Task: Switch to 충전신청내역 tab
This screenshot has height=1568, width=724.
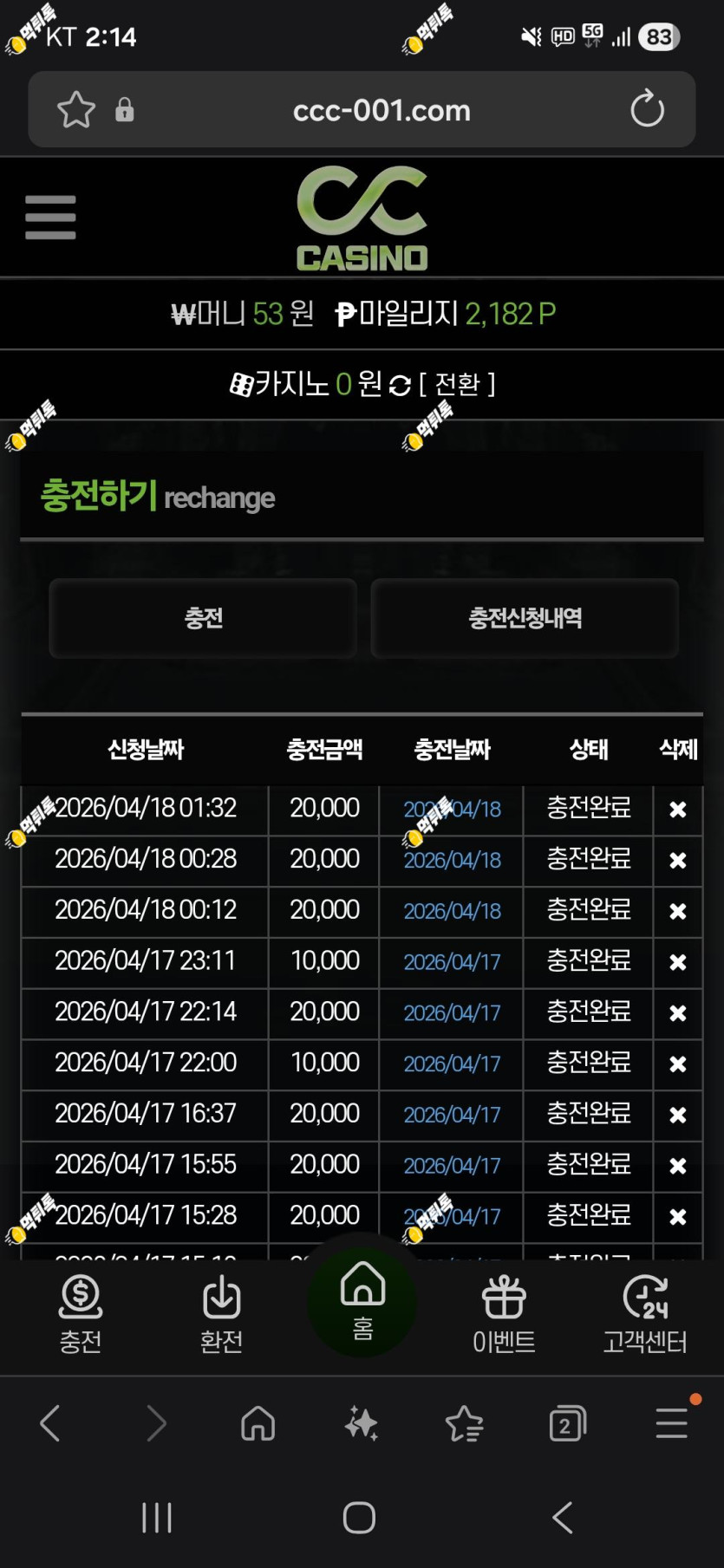Action: coord(525,618)
